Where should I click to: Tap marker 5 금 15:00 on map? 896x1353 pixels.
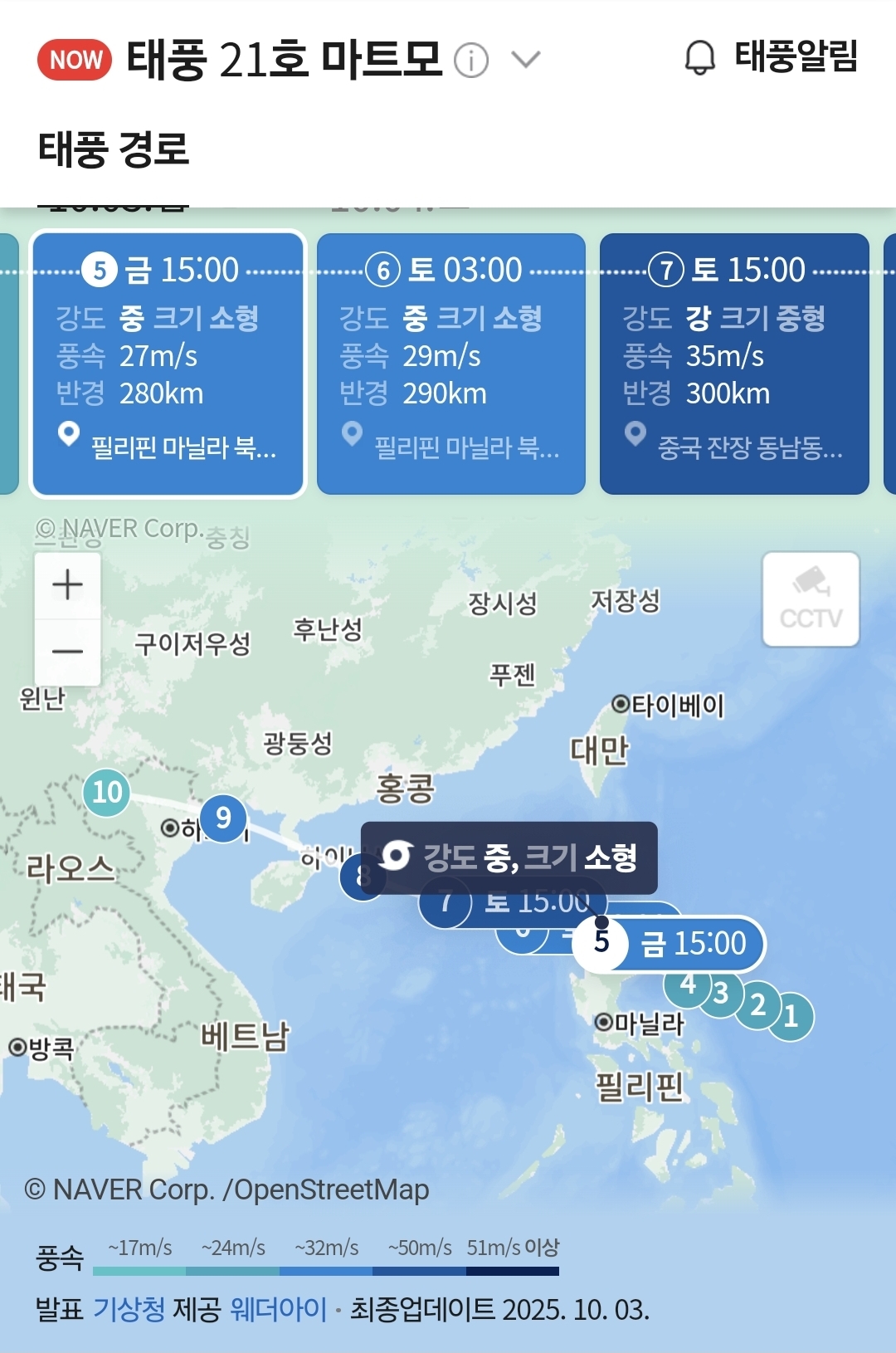click(669, 944)
